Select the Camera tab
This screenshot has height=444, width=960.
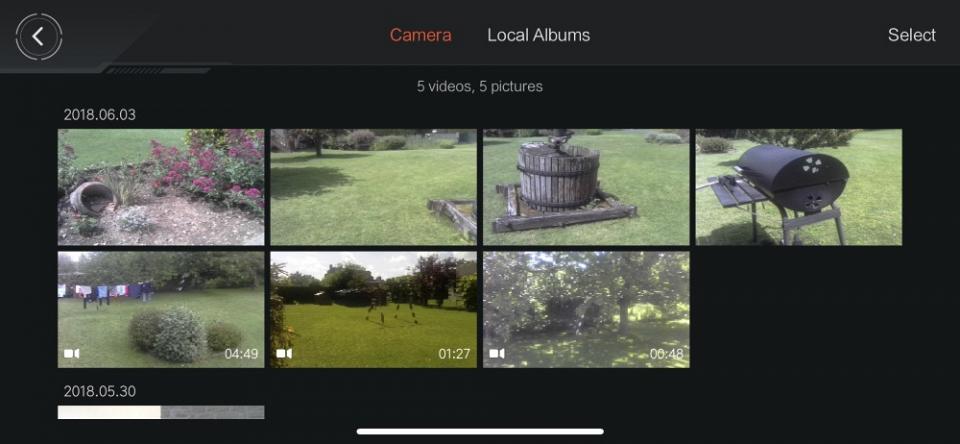420,35
